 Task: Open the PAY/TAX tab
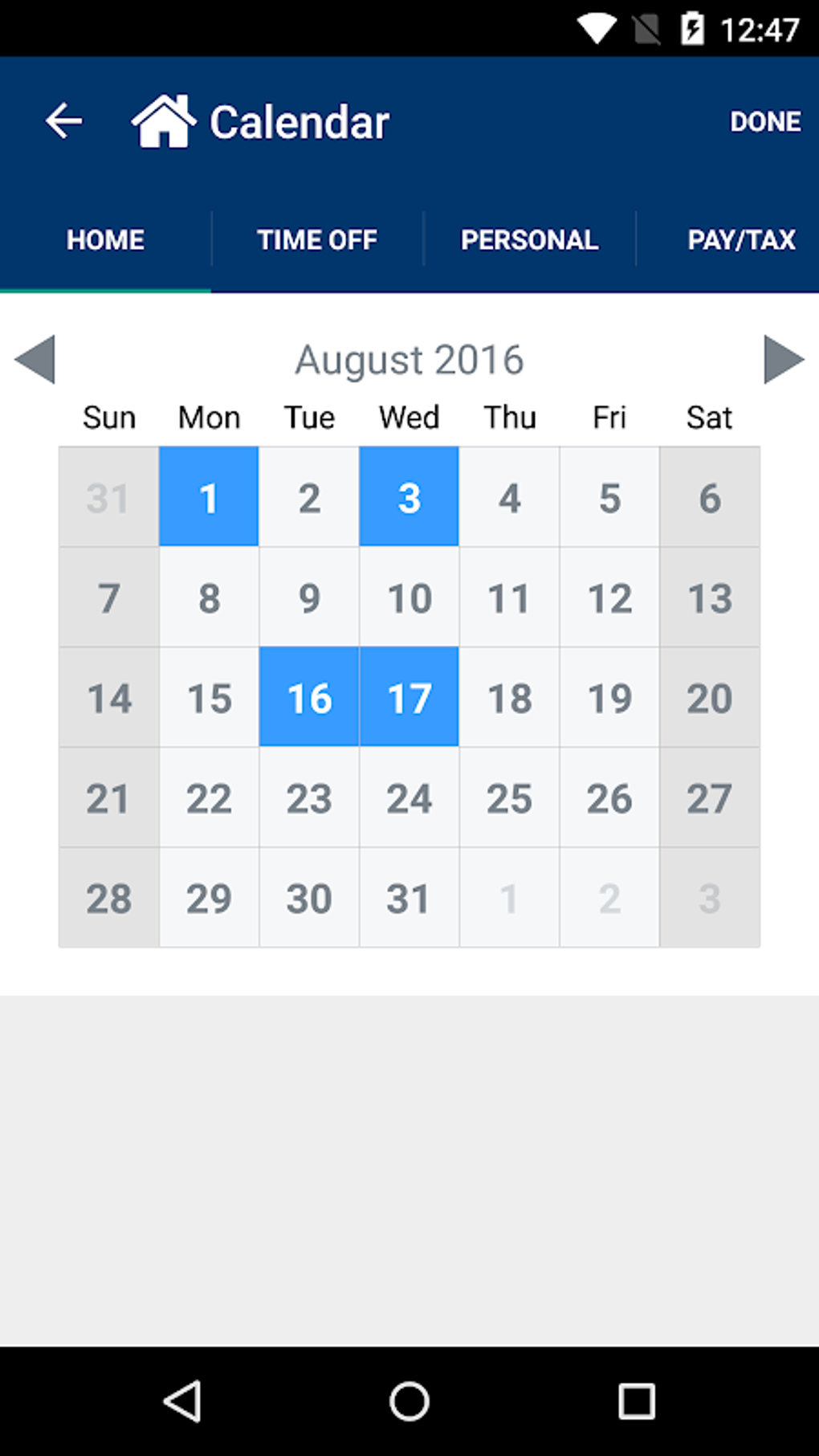coord(740,239)
